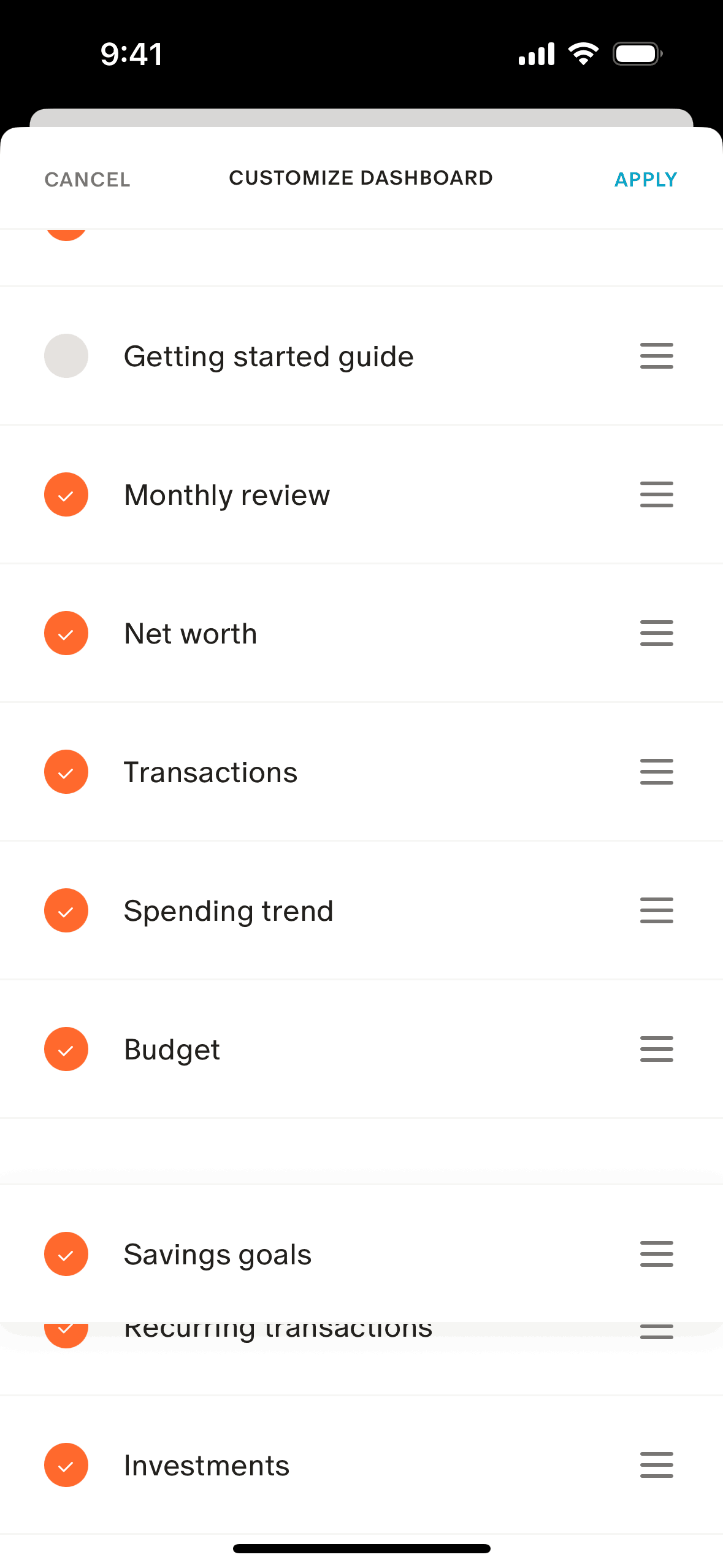
Task: Touch the Savings goals reorder handle
Action: 656,1254
